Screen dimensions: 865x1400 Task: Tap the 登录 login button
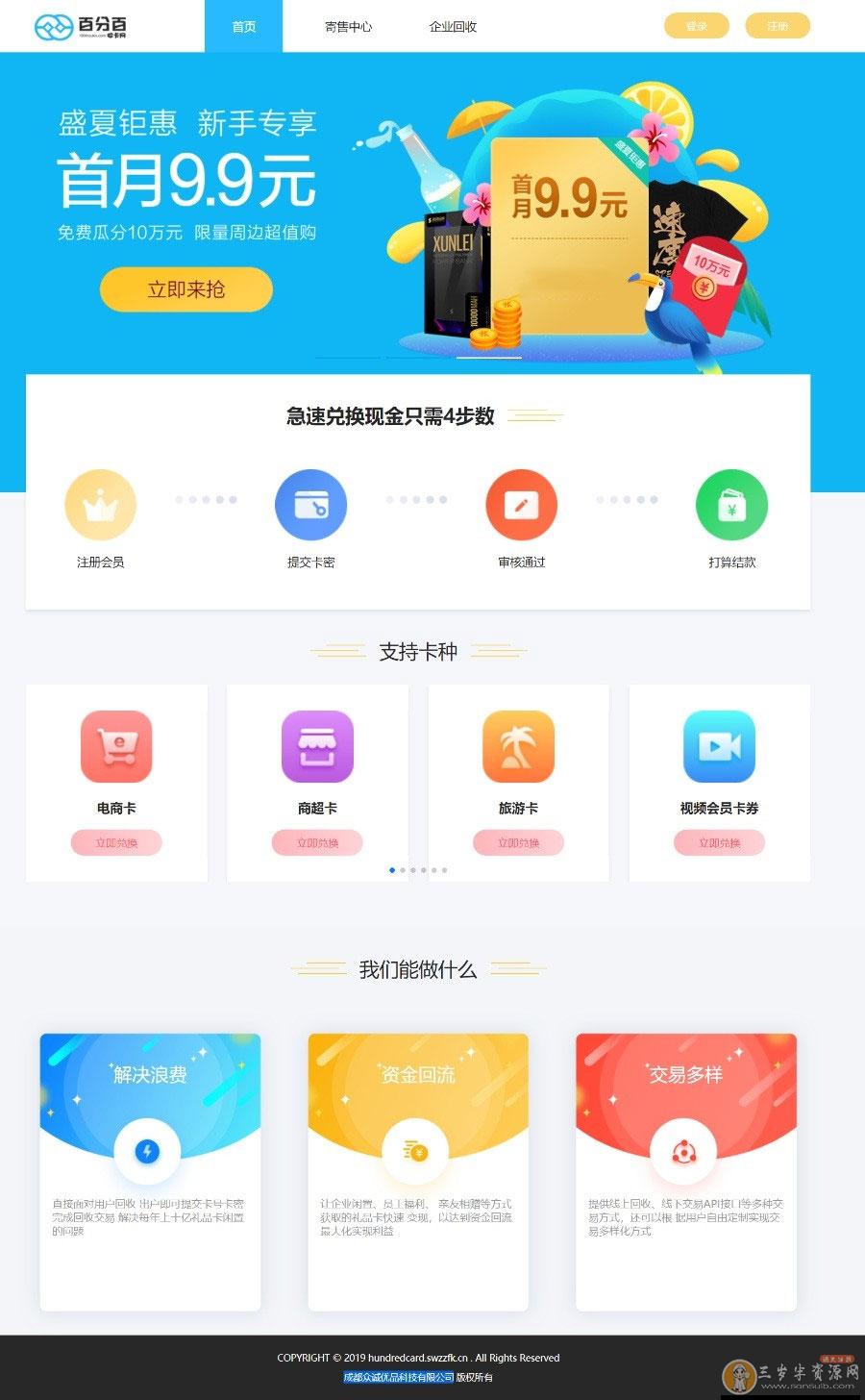[696, 26]
